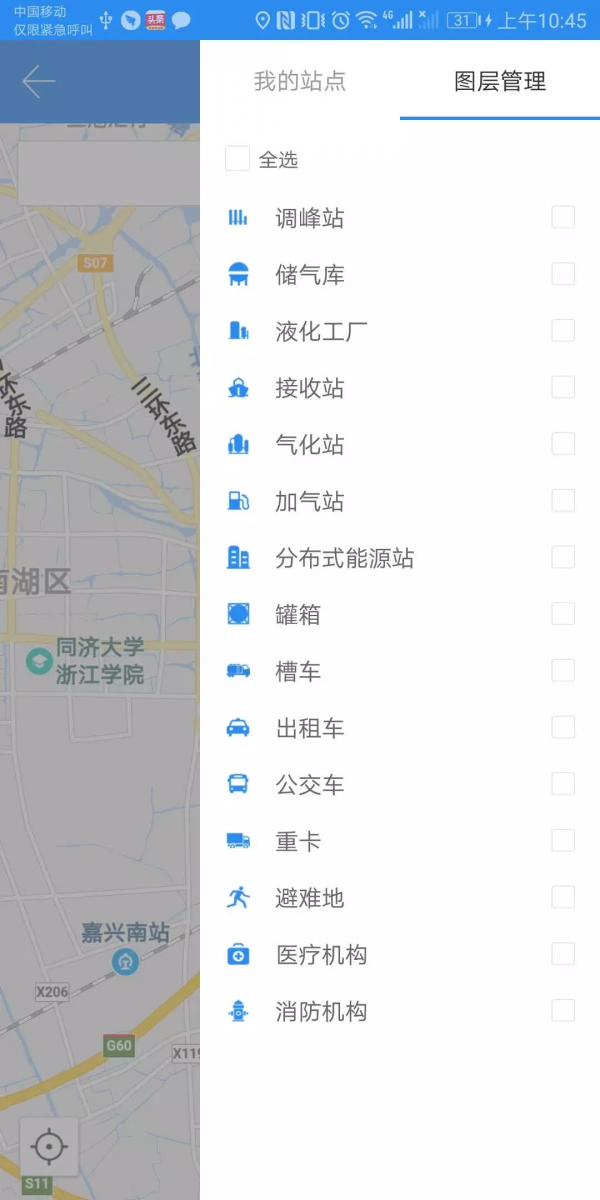Tap the locate-me crosshair button

49,1147
